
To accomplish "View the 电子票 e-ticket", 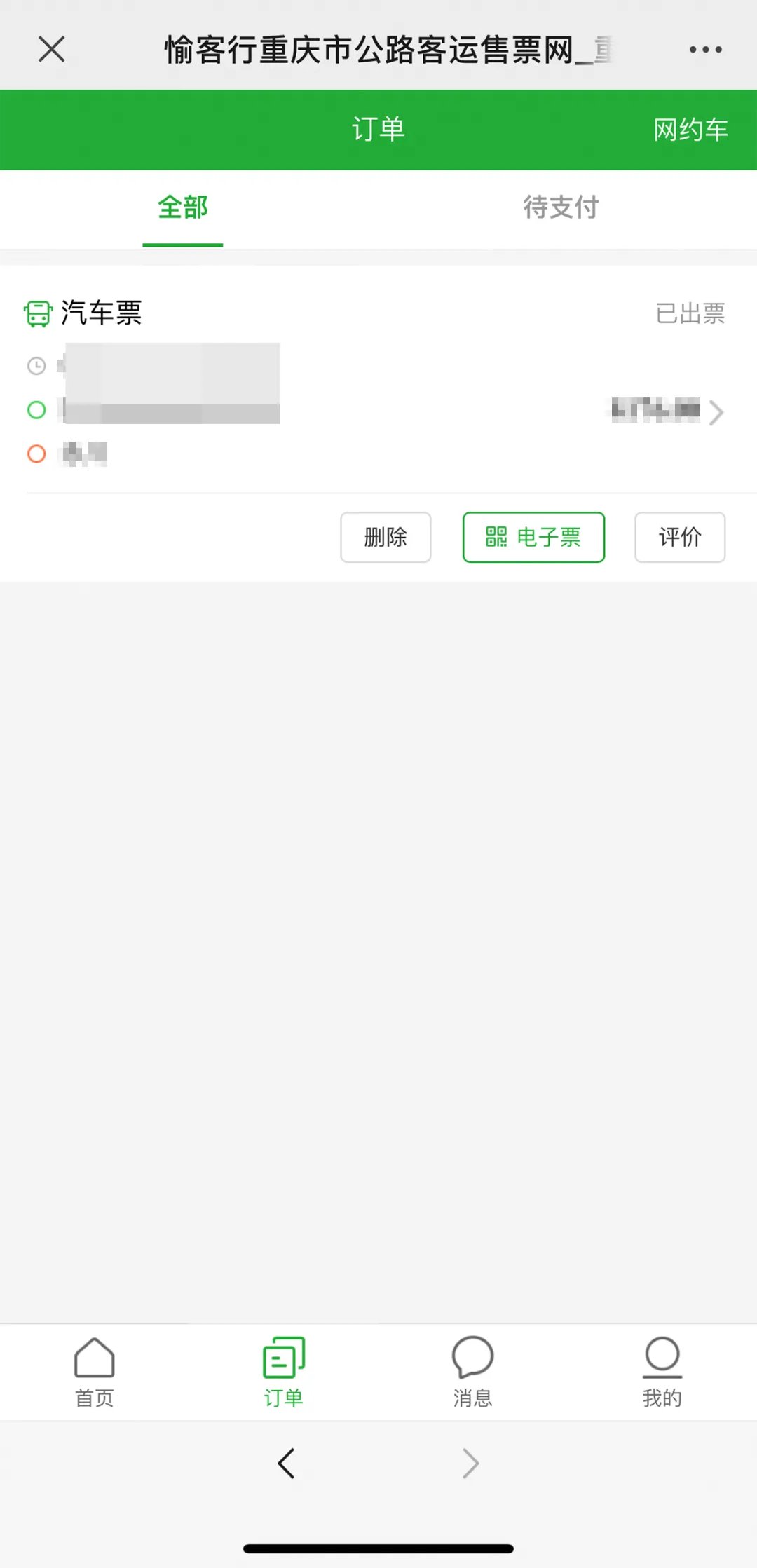I will (x=533, y=538).
